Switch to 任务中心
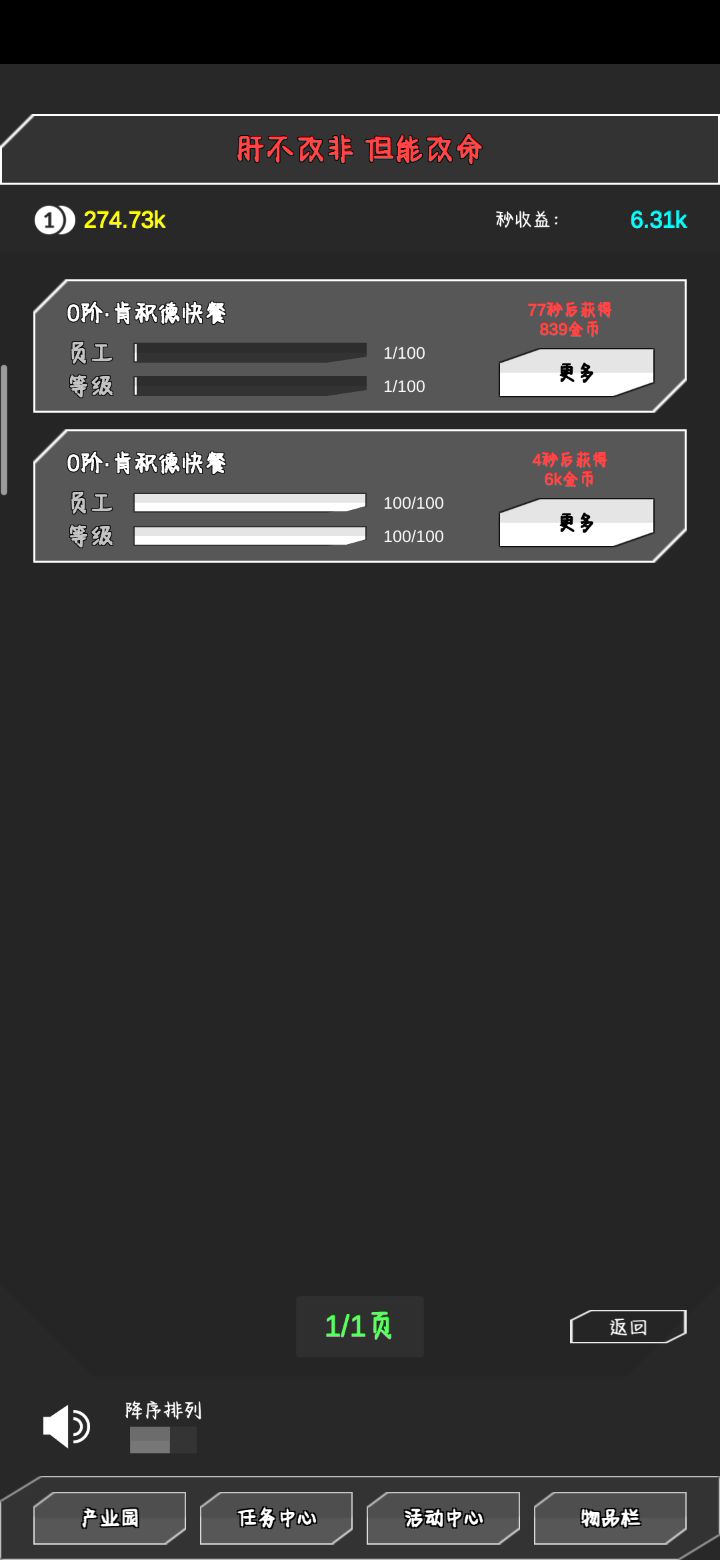 (x=276, y=1518)
